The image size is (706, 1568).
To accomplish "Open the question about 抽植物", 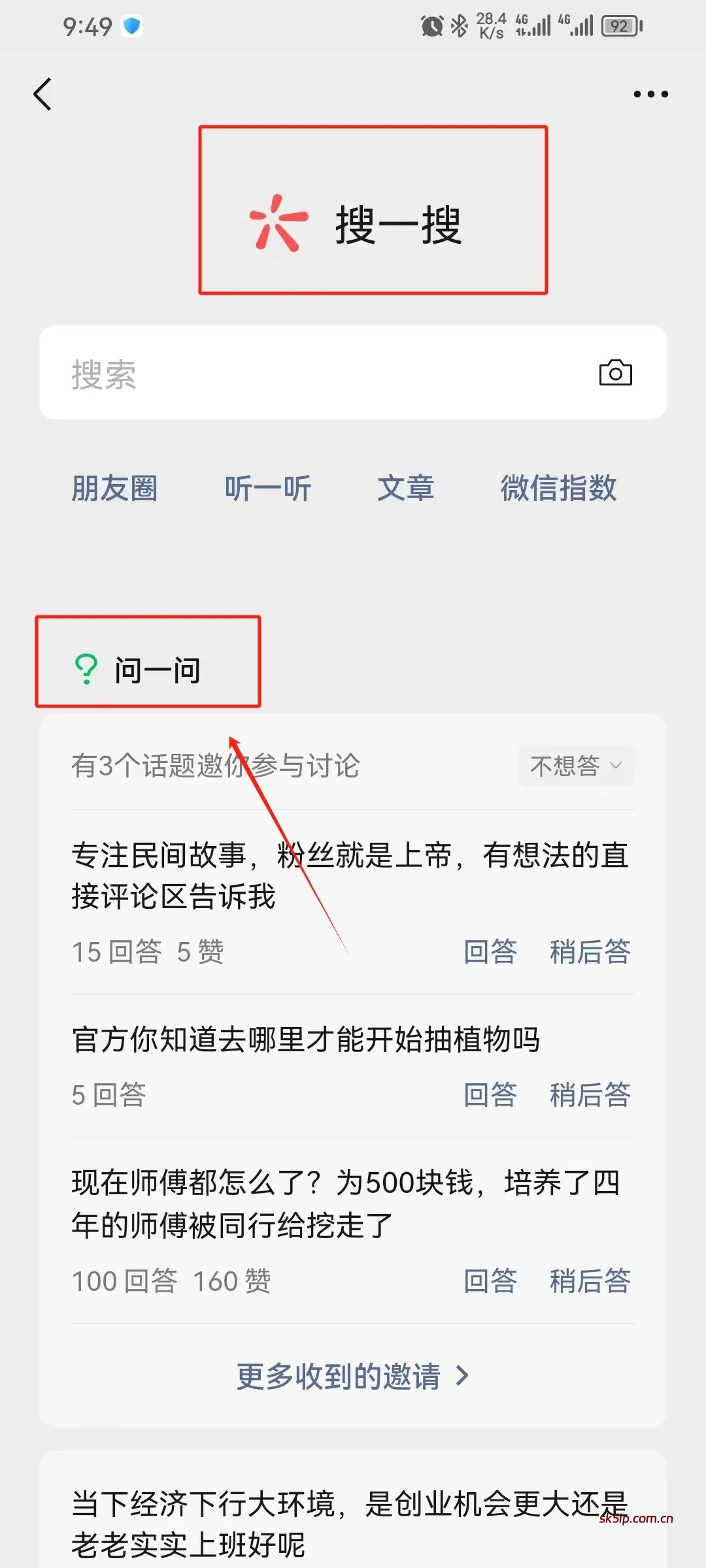I will click(306, 1039).
